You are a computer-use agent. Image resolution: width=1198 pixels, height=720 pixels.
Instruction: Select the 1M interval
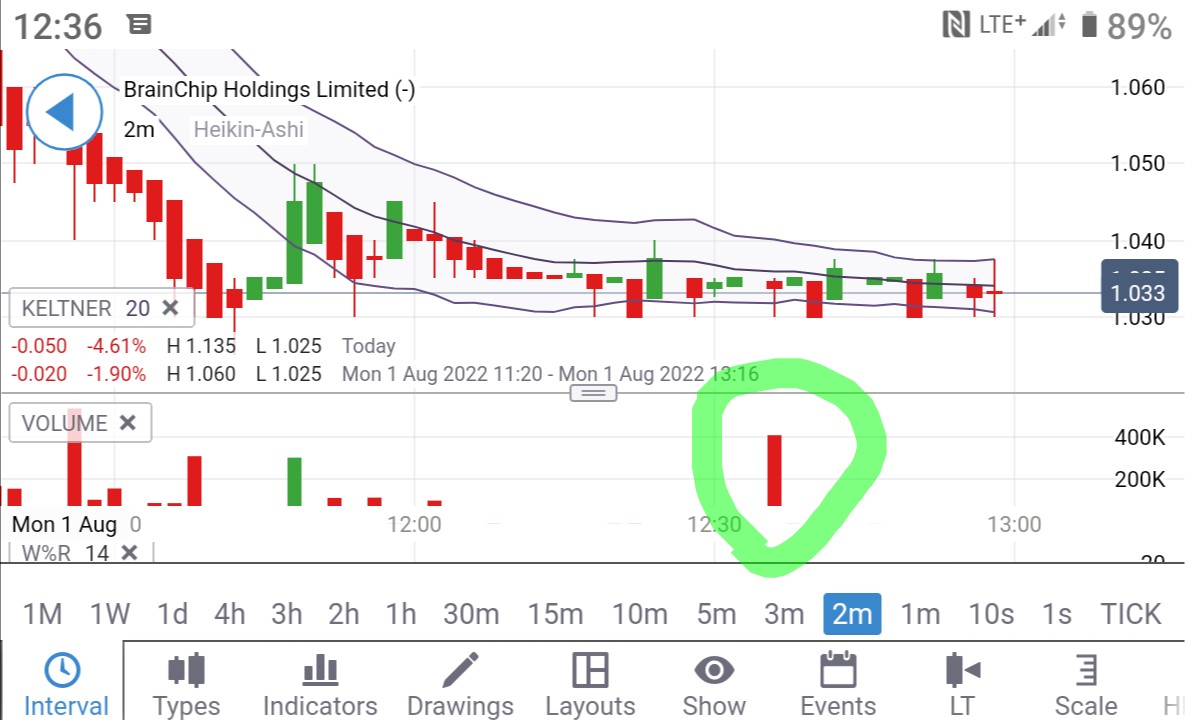[42, 614]
